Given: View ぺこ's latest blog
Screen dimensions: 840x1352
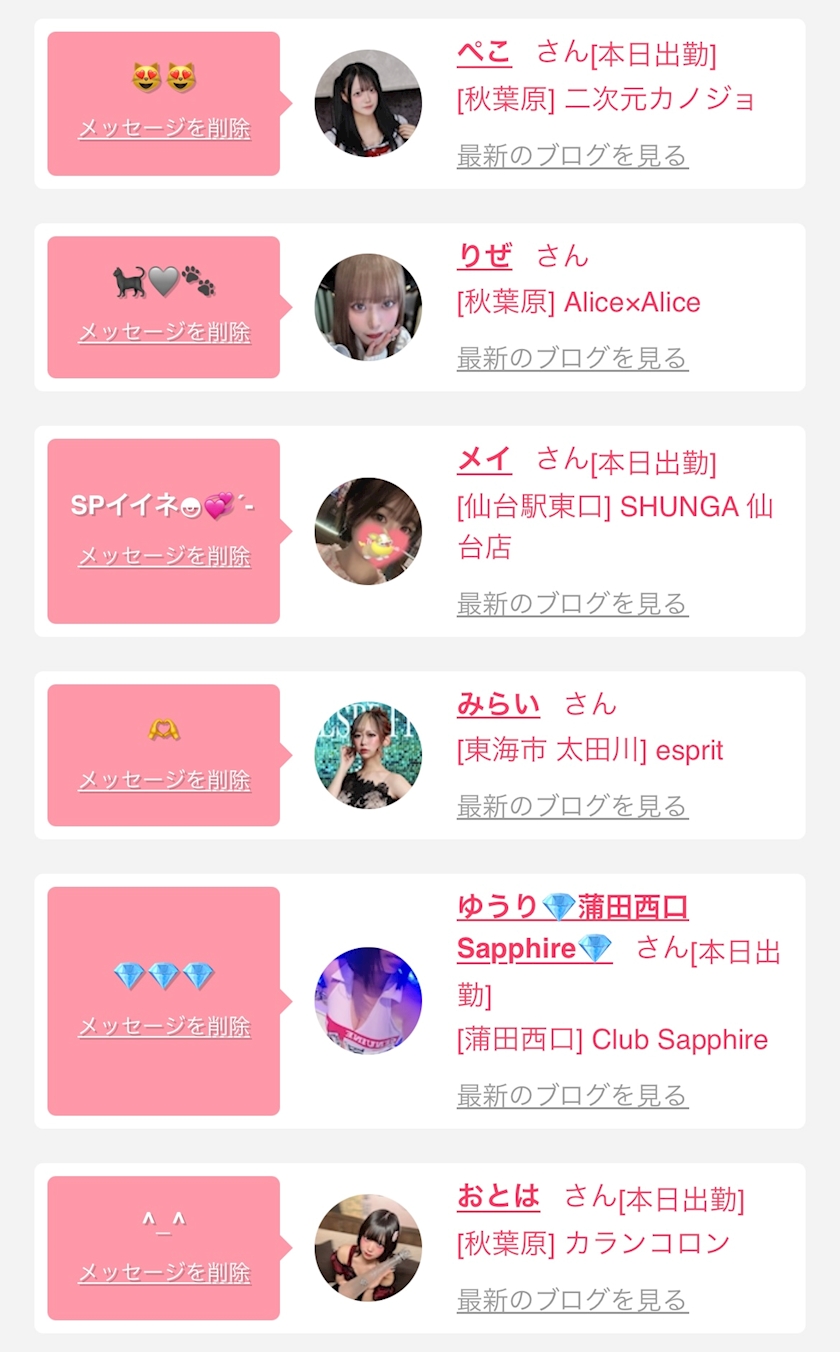Looking at the screenshot, I should 572,156.
